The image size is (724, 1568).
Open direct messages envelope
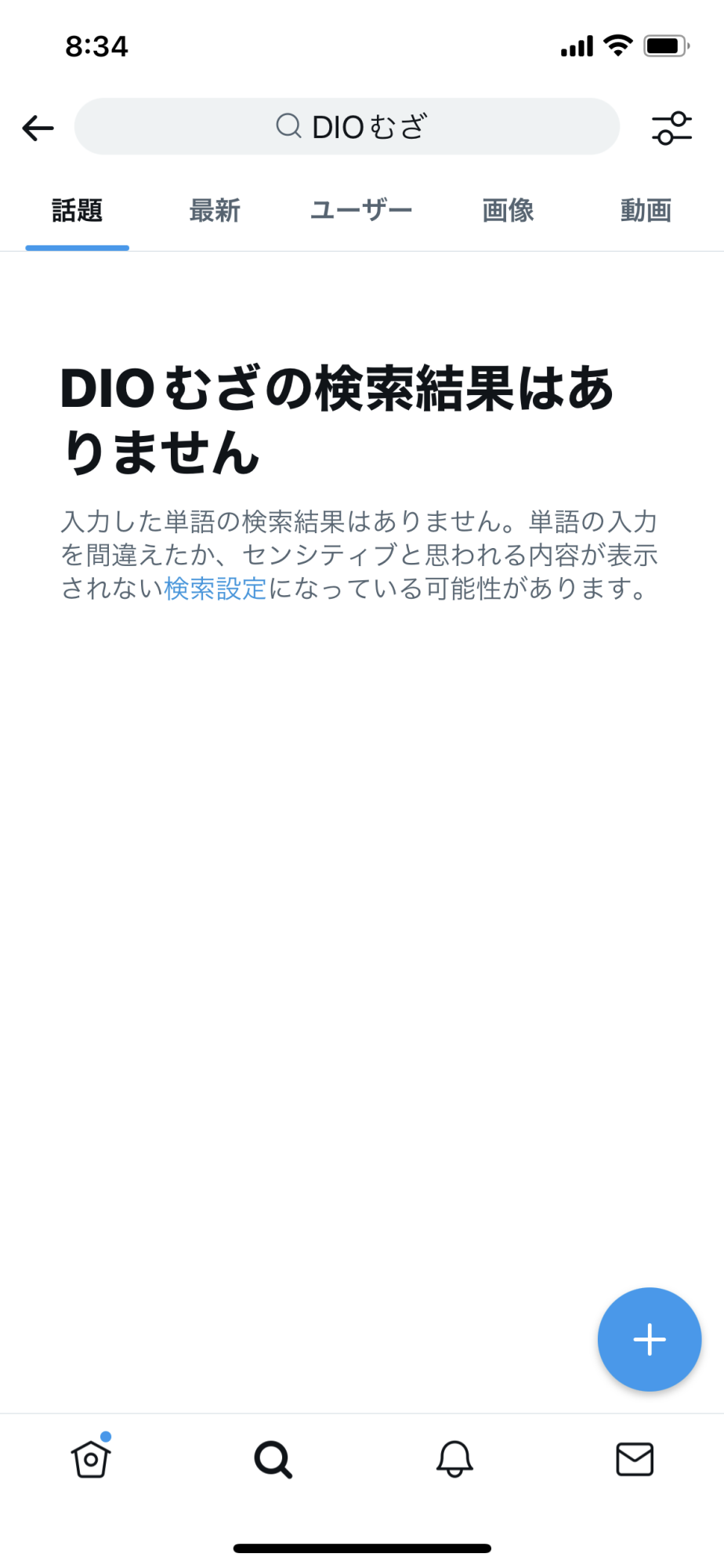tap(635, 1459)
